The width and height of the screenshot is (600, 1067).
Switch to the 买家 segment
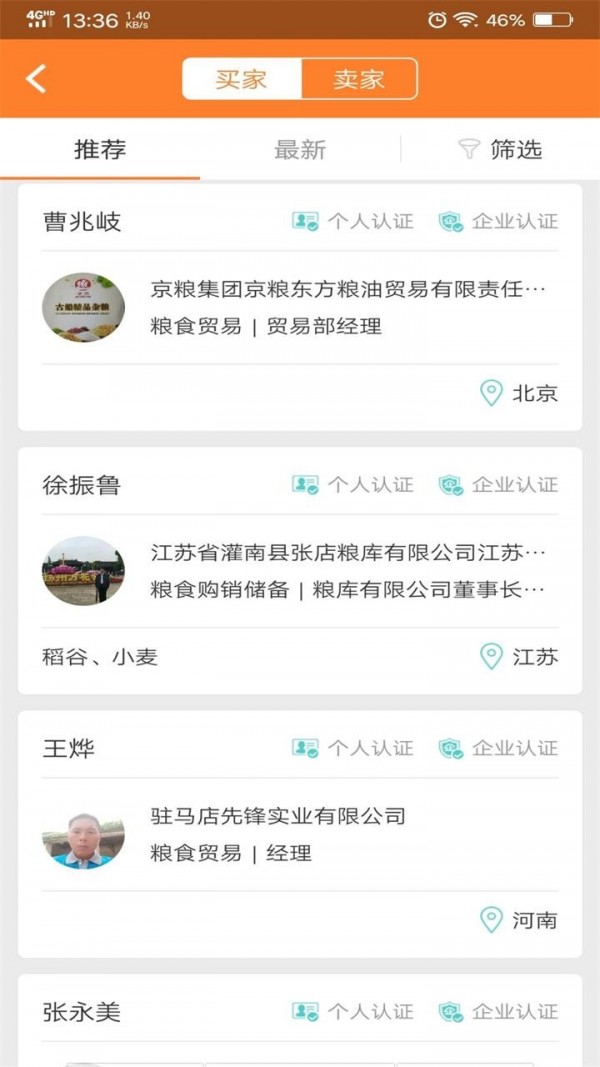tap(242, 80)
